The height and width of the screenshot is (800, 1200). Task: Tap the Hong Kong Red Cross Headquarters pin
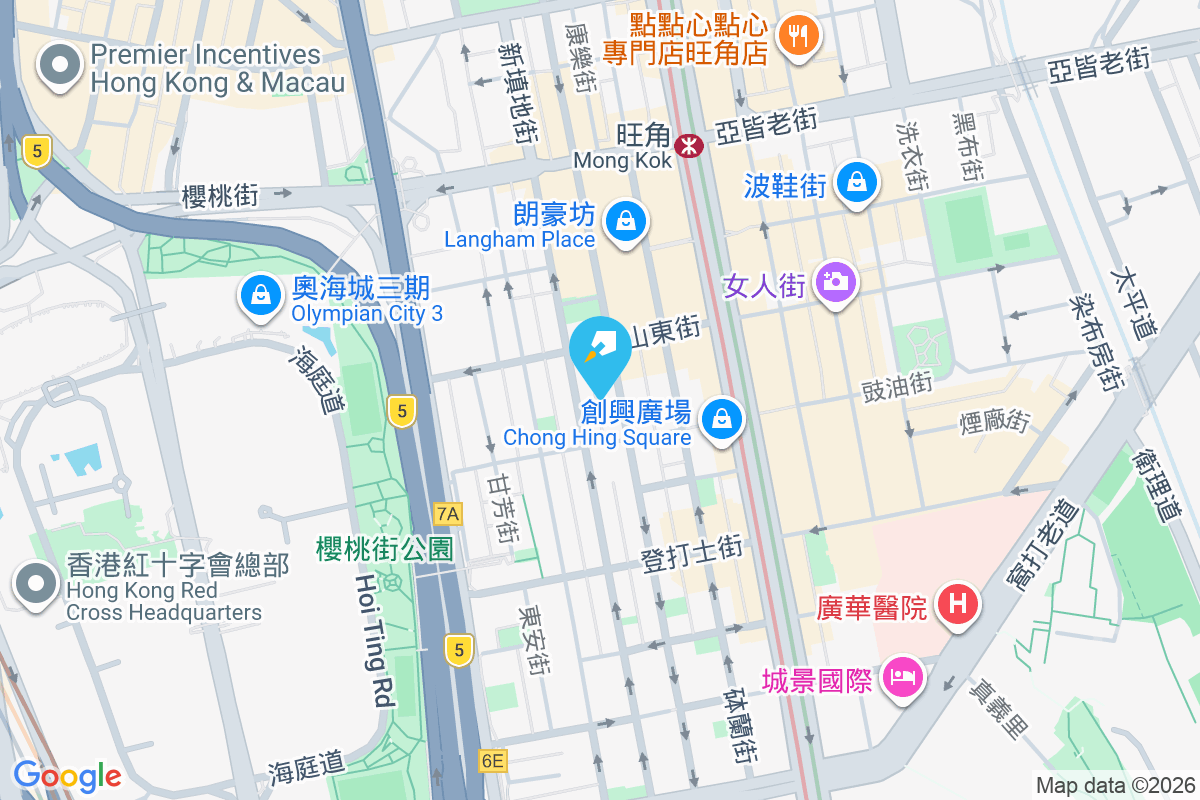tap(37, 583)
